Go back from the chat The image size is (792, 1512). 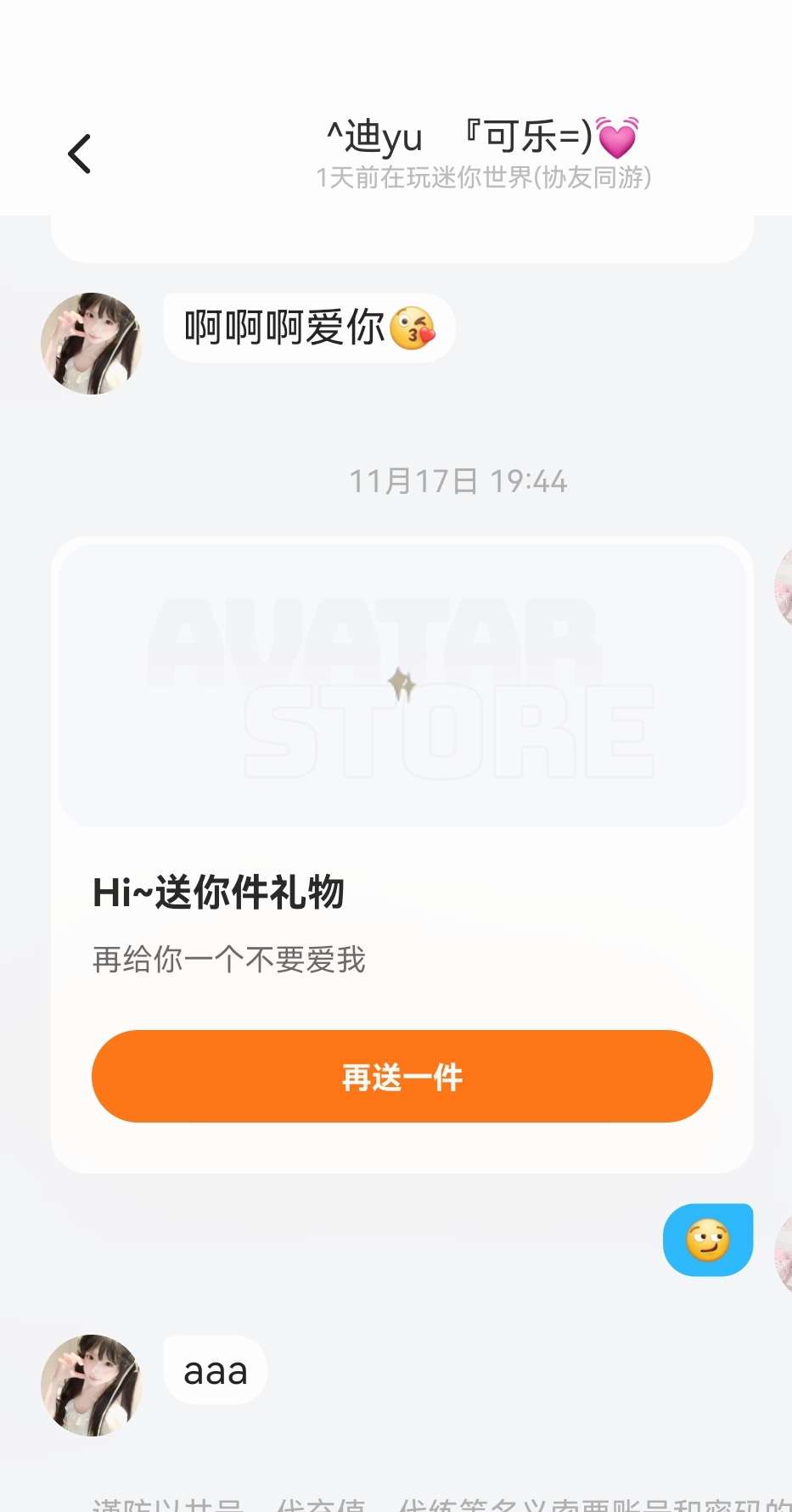point(80,154)
